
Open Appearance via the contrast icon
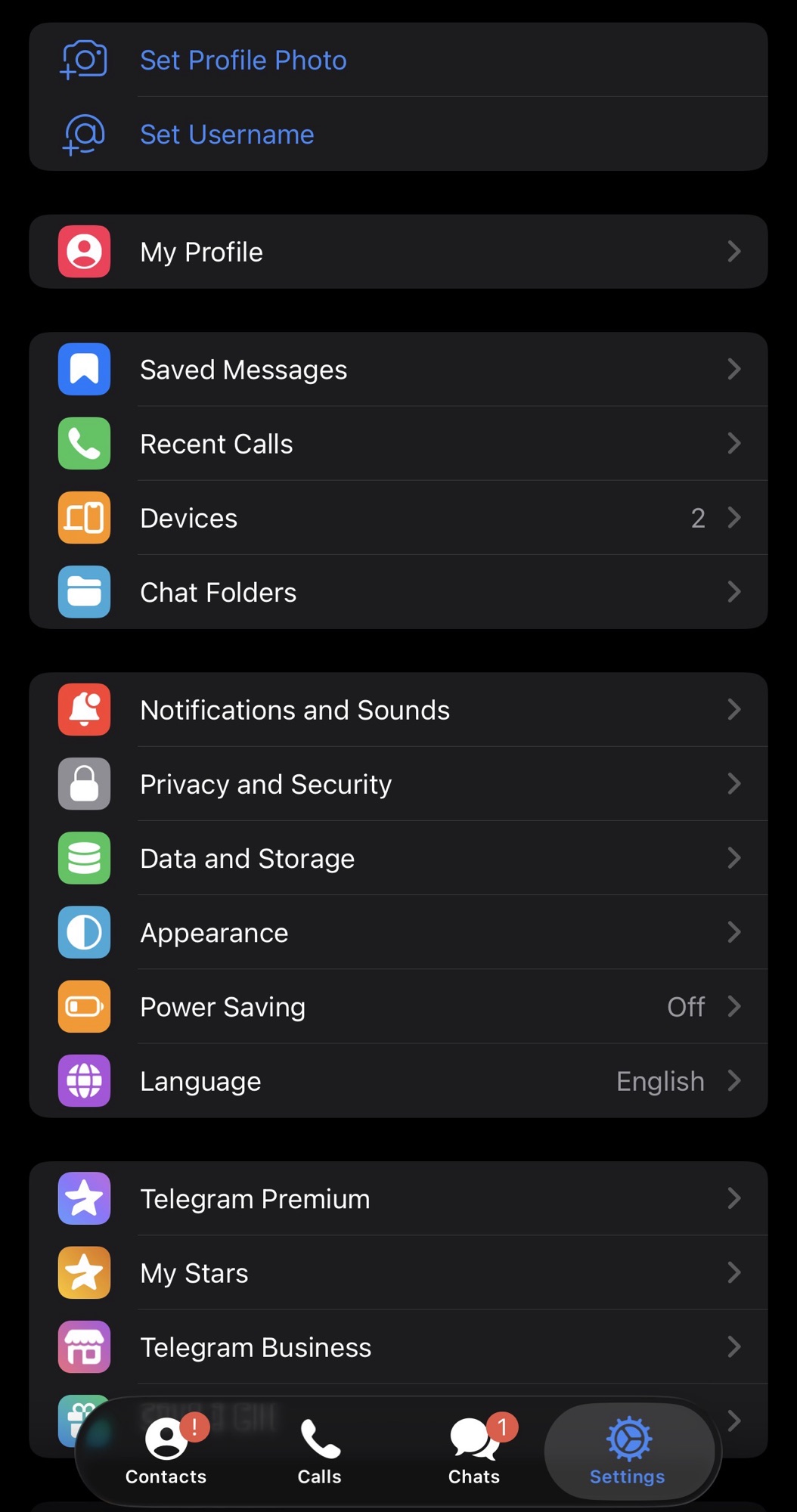[x=84, y=932]
